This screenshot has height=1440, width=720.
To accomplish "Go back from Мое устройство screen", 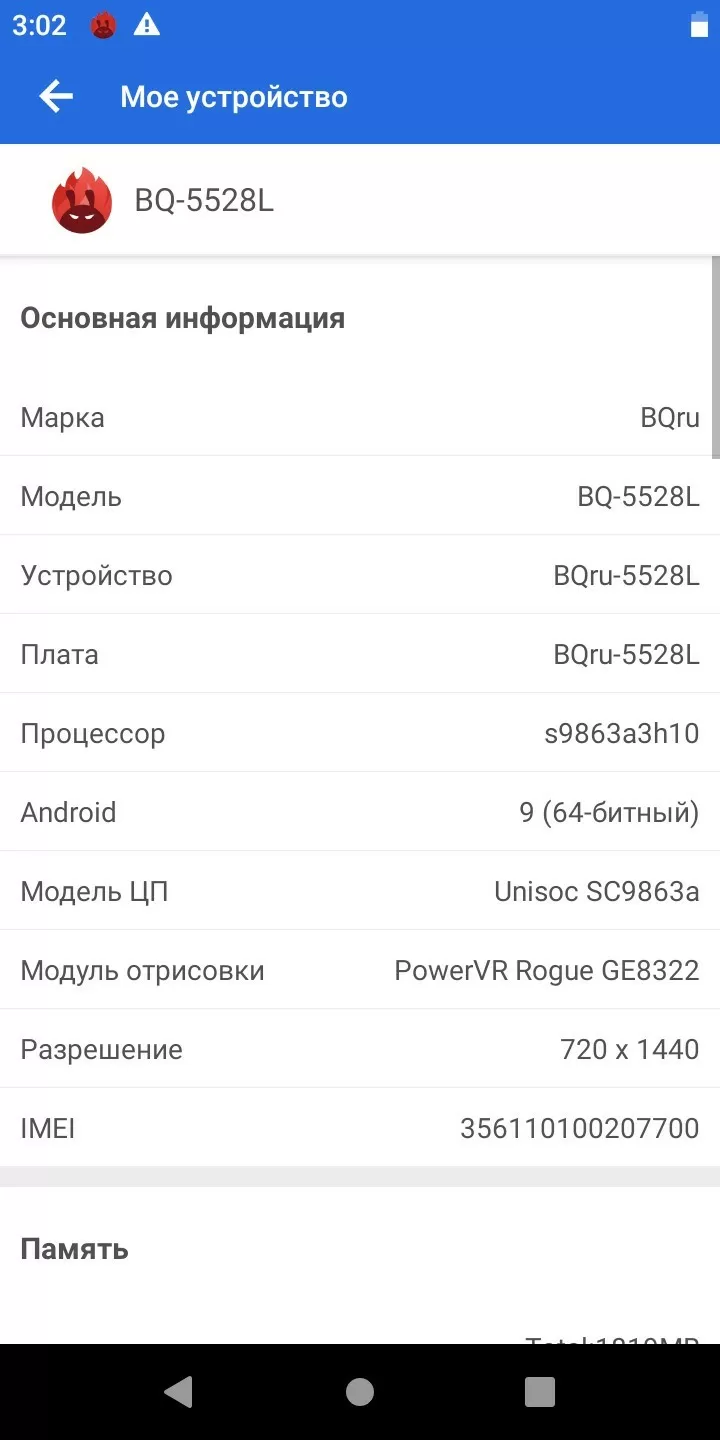I will coord(56,97).
